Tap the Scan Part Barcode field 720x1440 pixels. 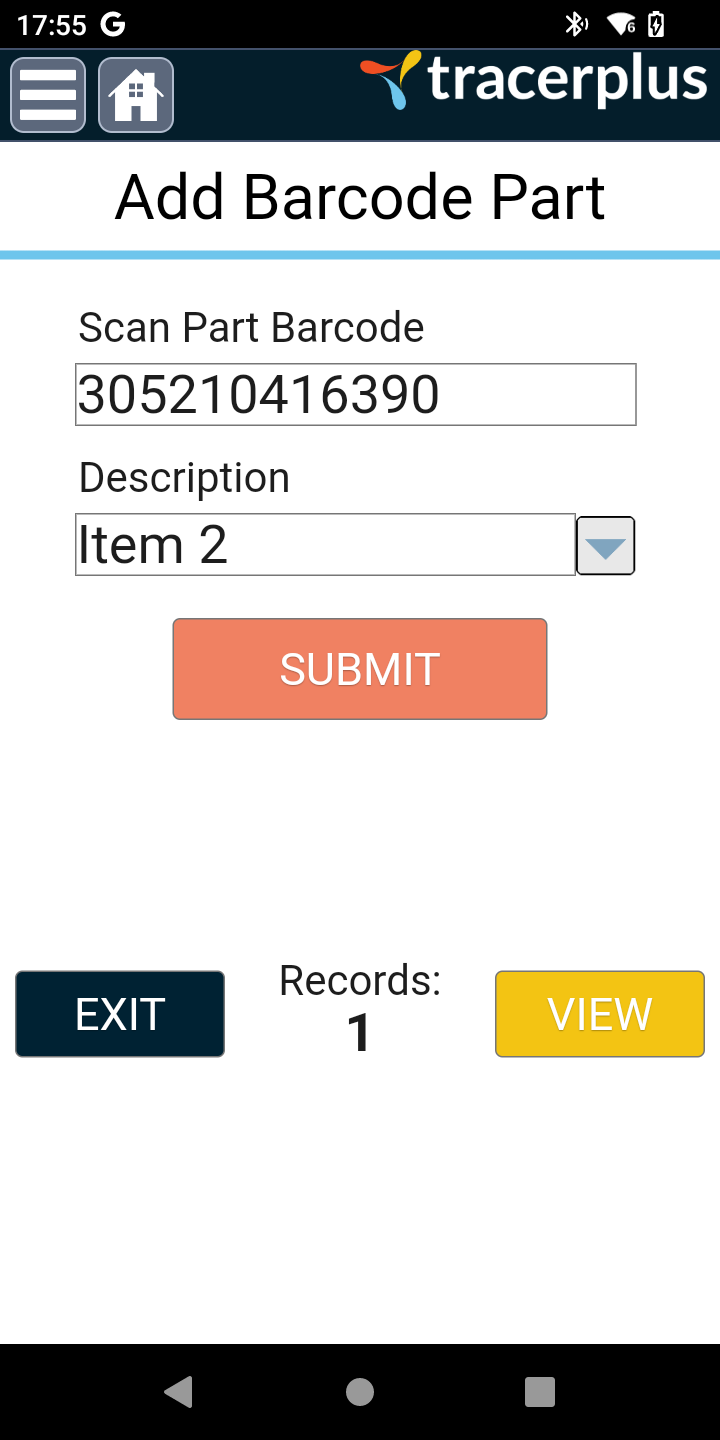[356, 394]
